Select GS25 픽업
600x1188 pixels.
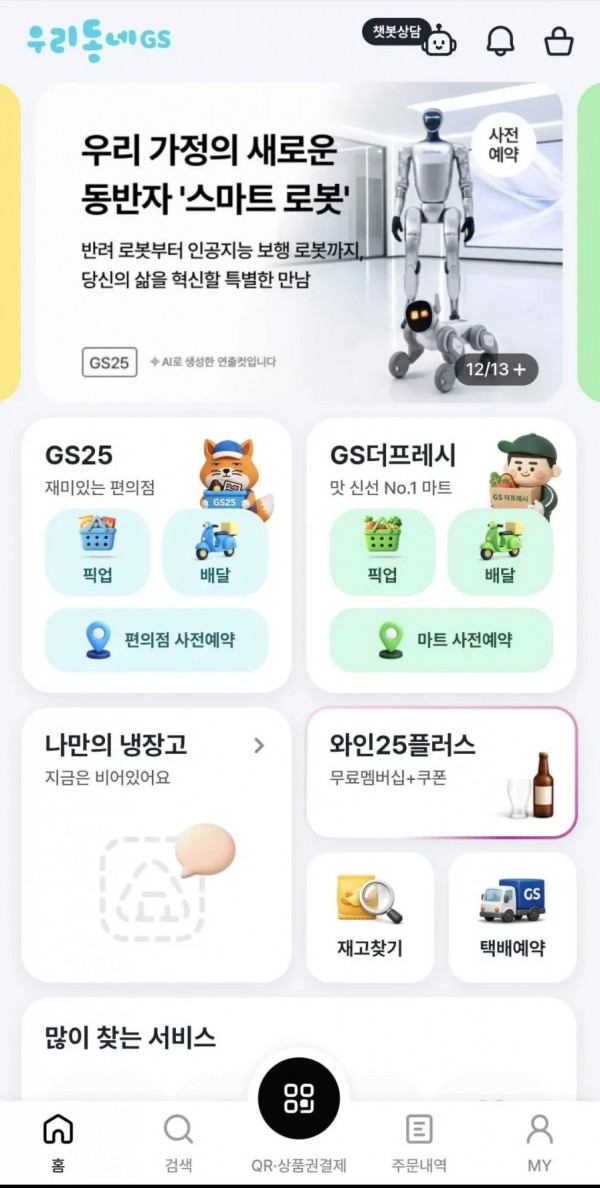98,552
